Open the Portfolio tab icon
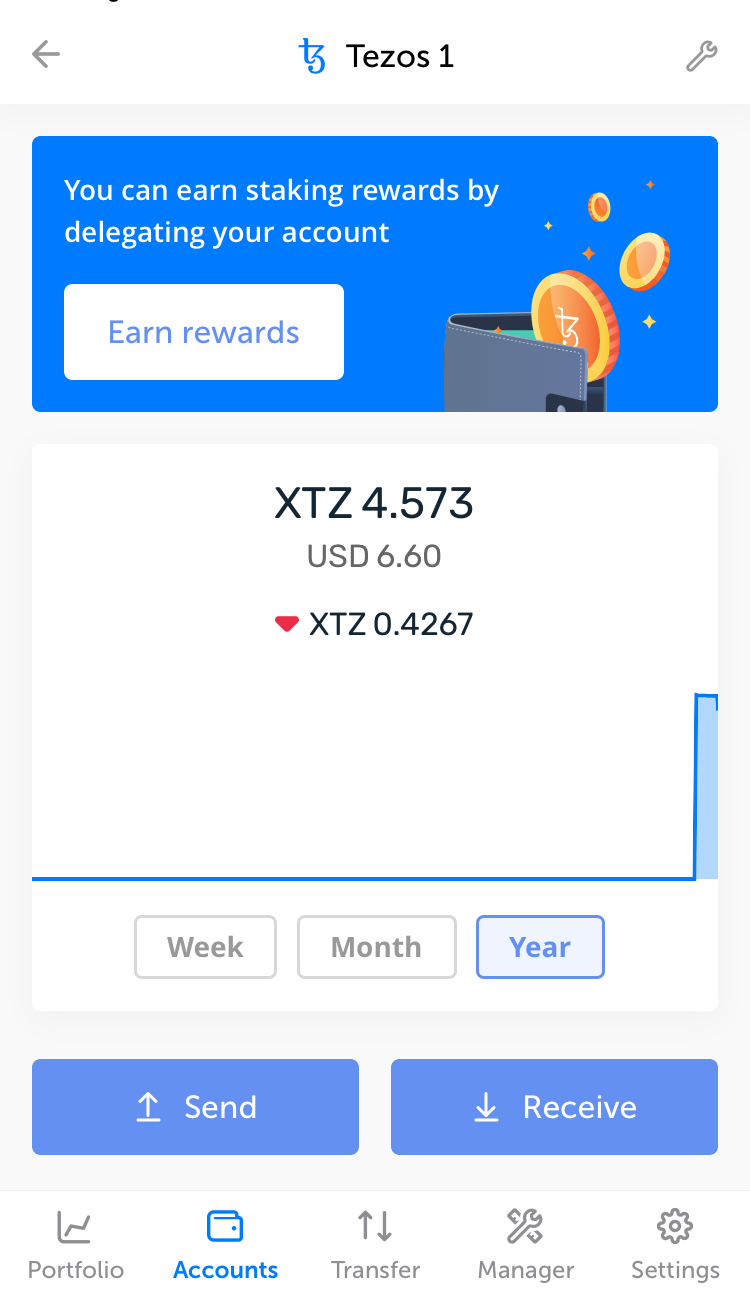750x1302 pixels. (x=75, y=1227)
